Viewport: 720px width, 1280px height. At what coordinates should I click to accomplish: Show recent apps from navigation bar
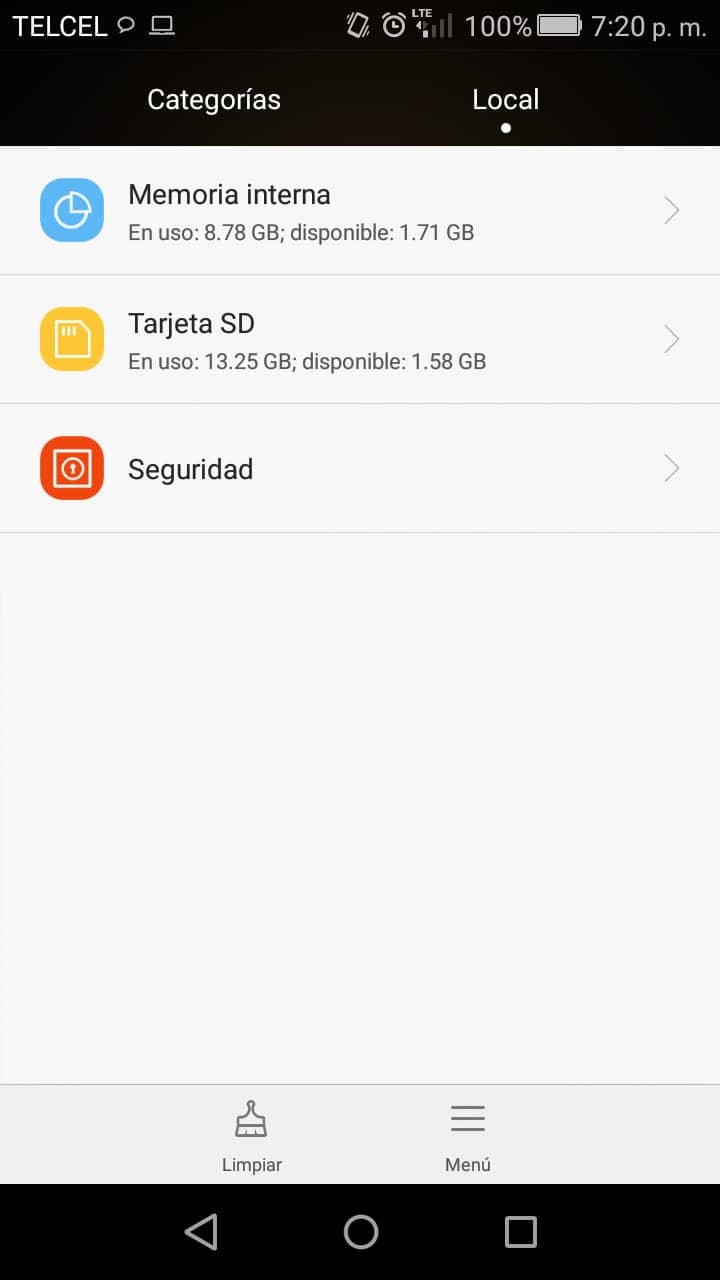(520, 1232)
